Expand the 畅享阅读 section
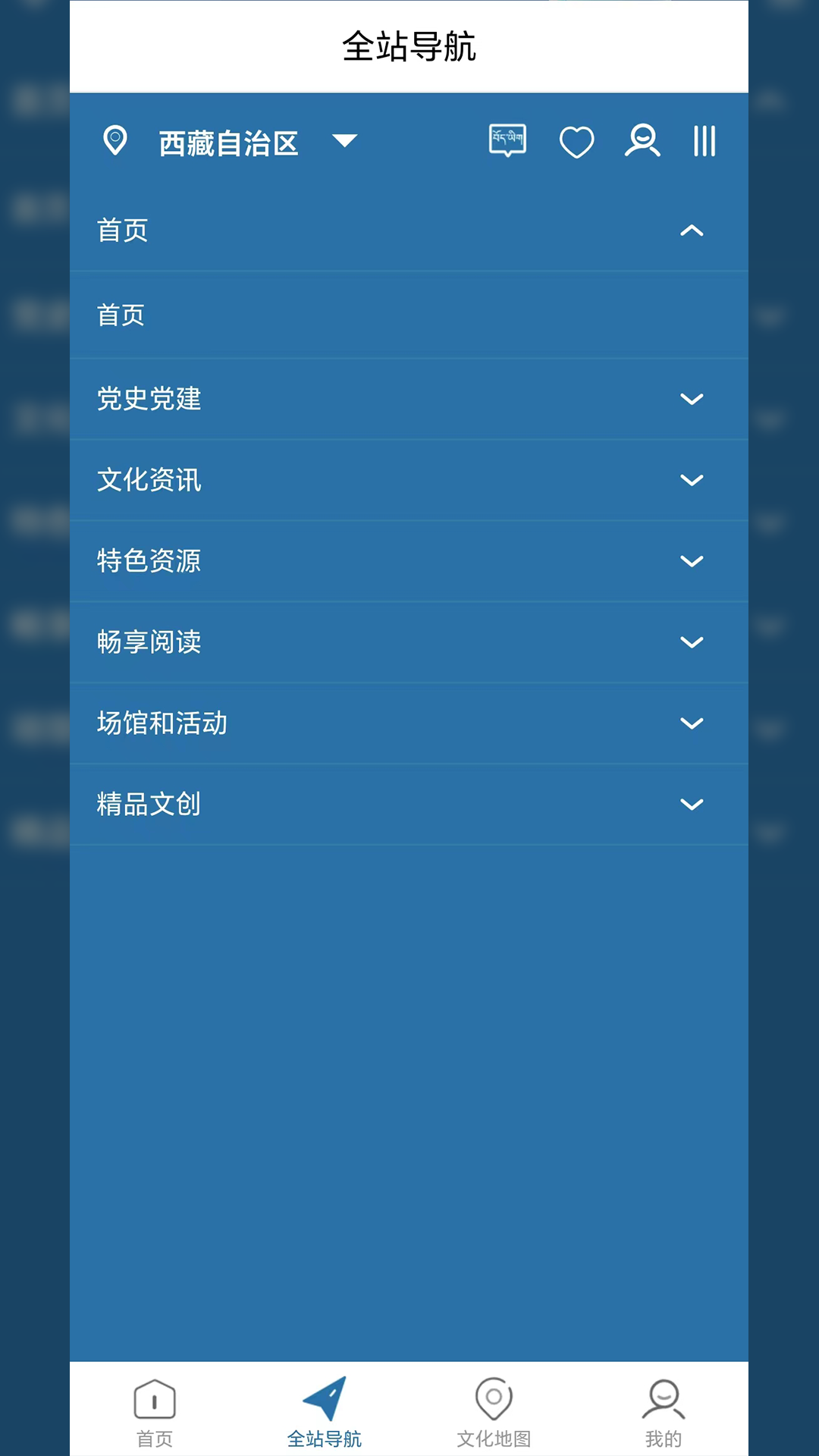The height and width of the screenshot is (1456, 819). [692, 642]
